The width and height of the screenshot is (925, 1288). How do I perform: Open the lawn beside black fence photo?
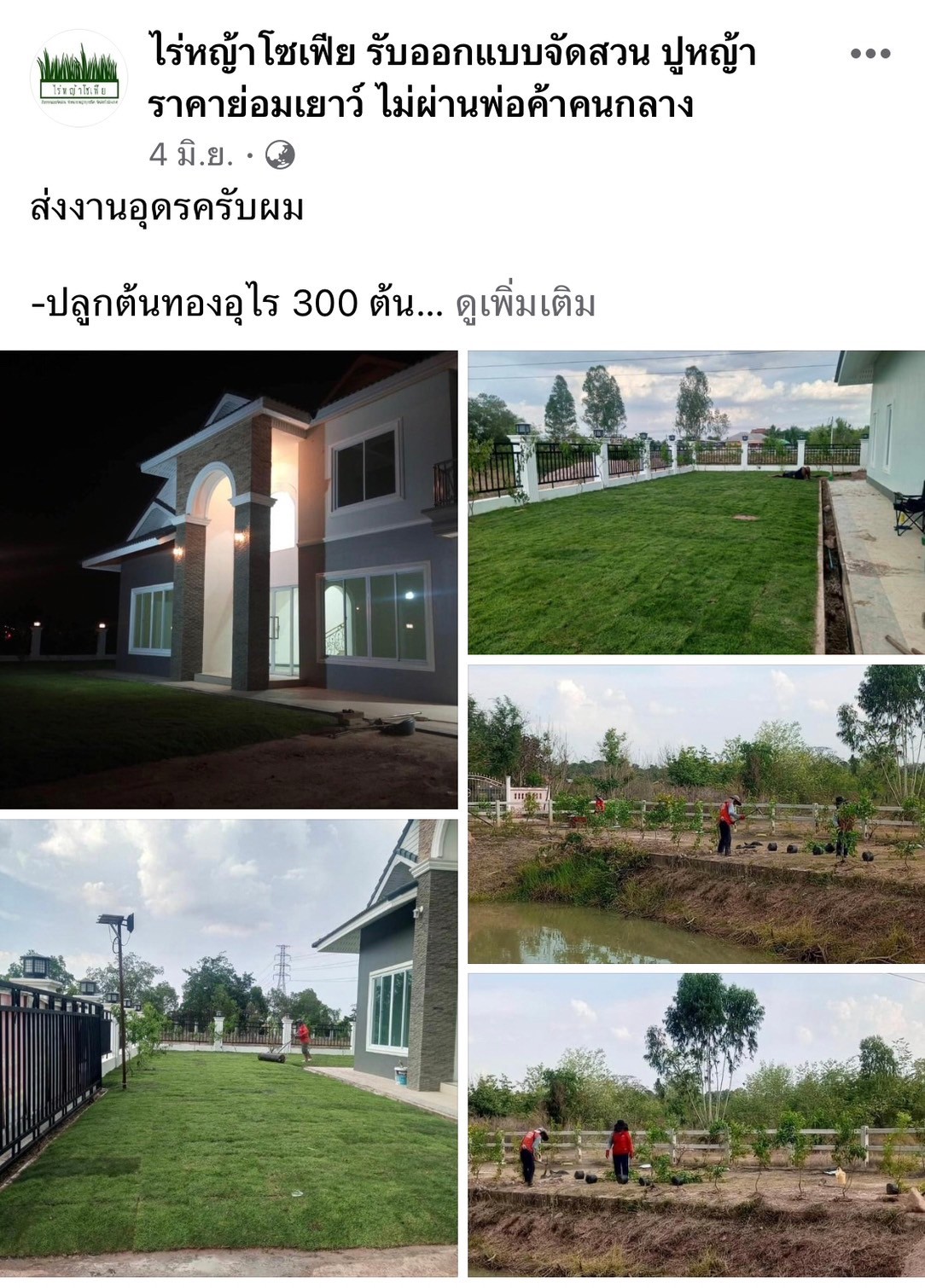229,1047
